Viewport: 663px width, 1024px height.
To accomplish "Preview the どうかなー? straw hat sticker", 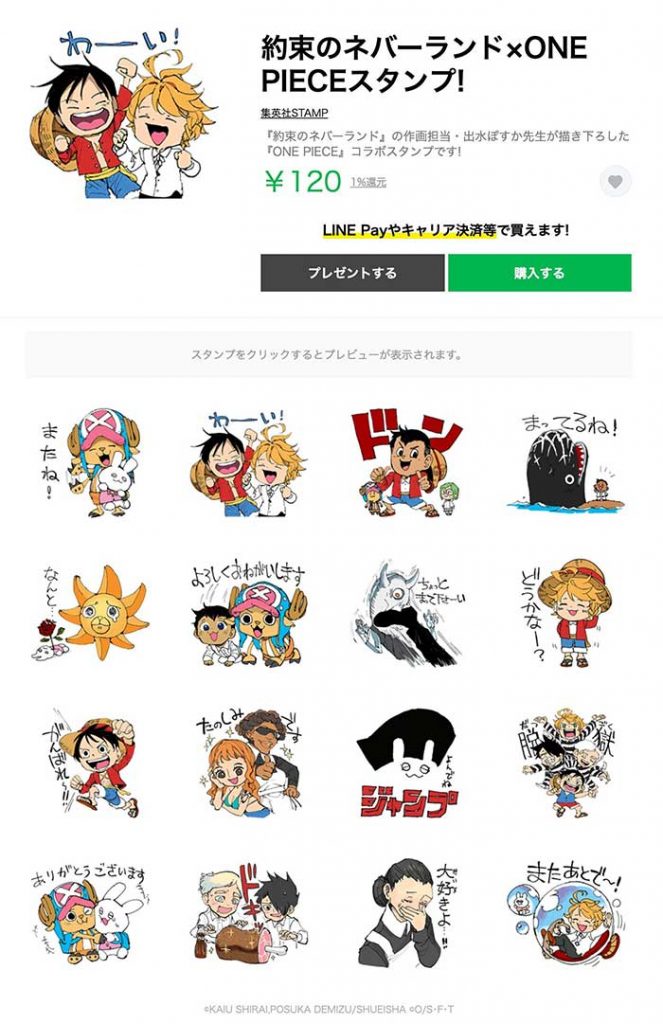I will [566, 615].
